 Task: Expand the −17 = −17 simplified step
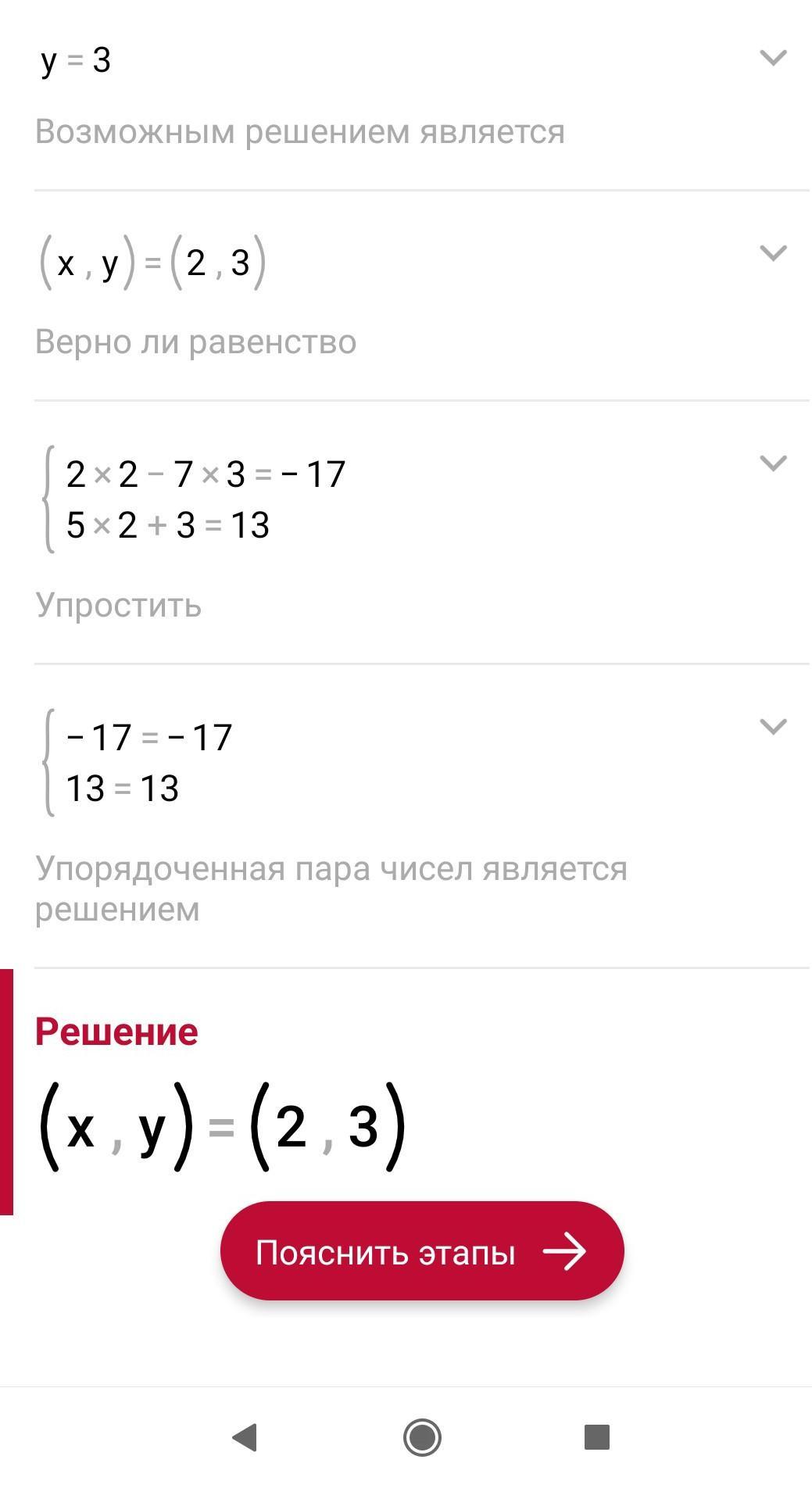tap(773, 727)
